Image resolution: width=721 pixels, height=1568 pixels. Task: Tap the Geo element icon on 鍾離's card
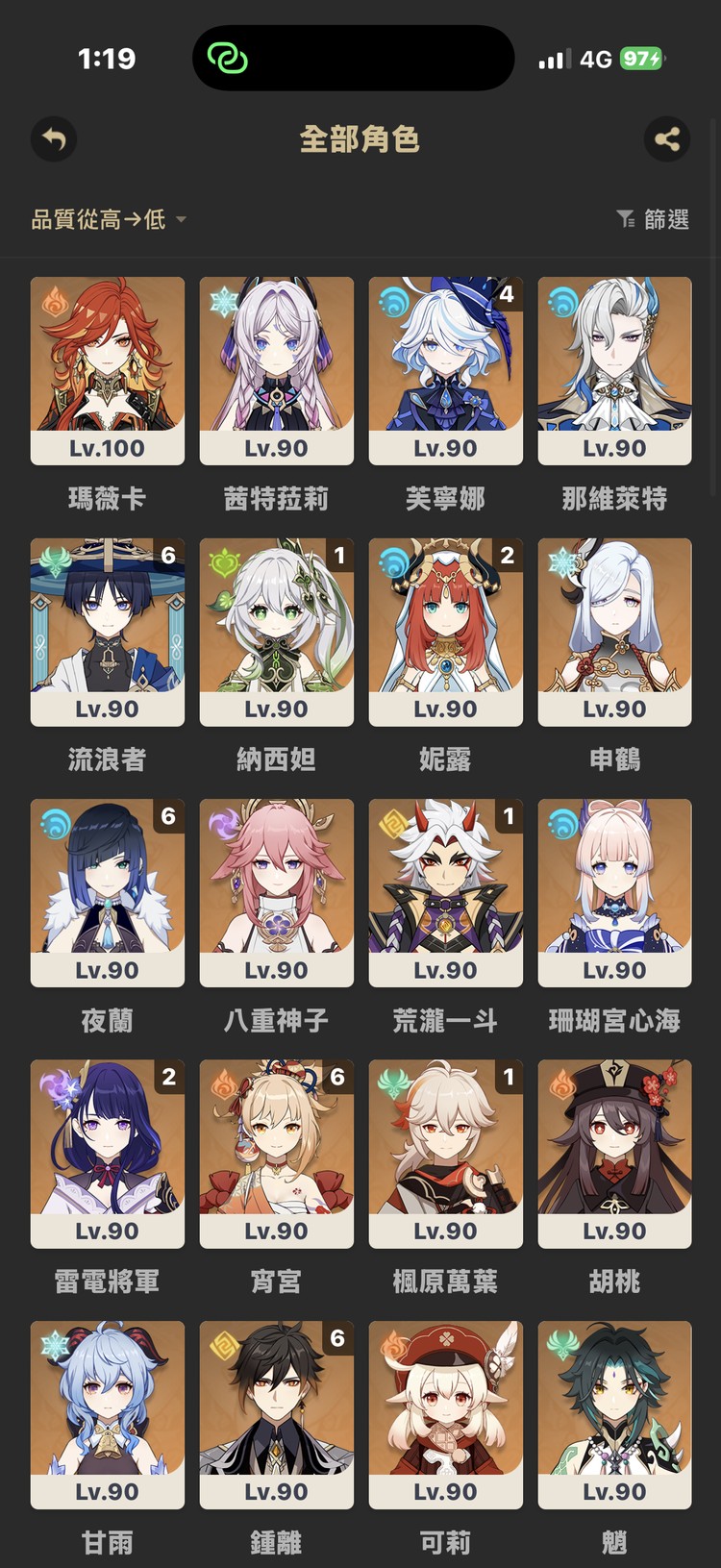coord(223,1346)
